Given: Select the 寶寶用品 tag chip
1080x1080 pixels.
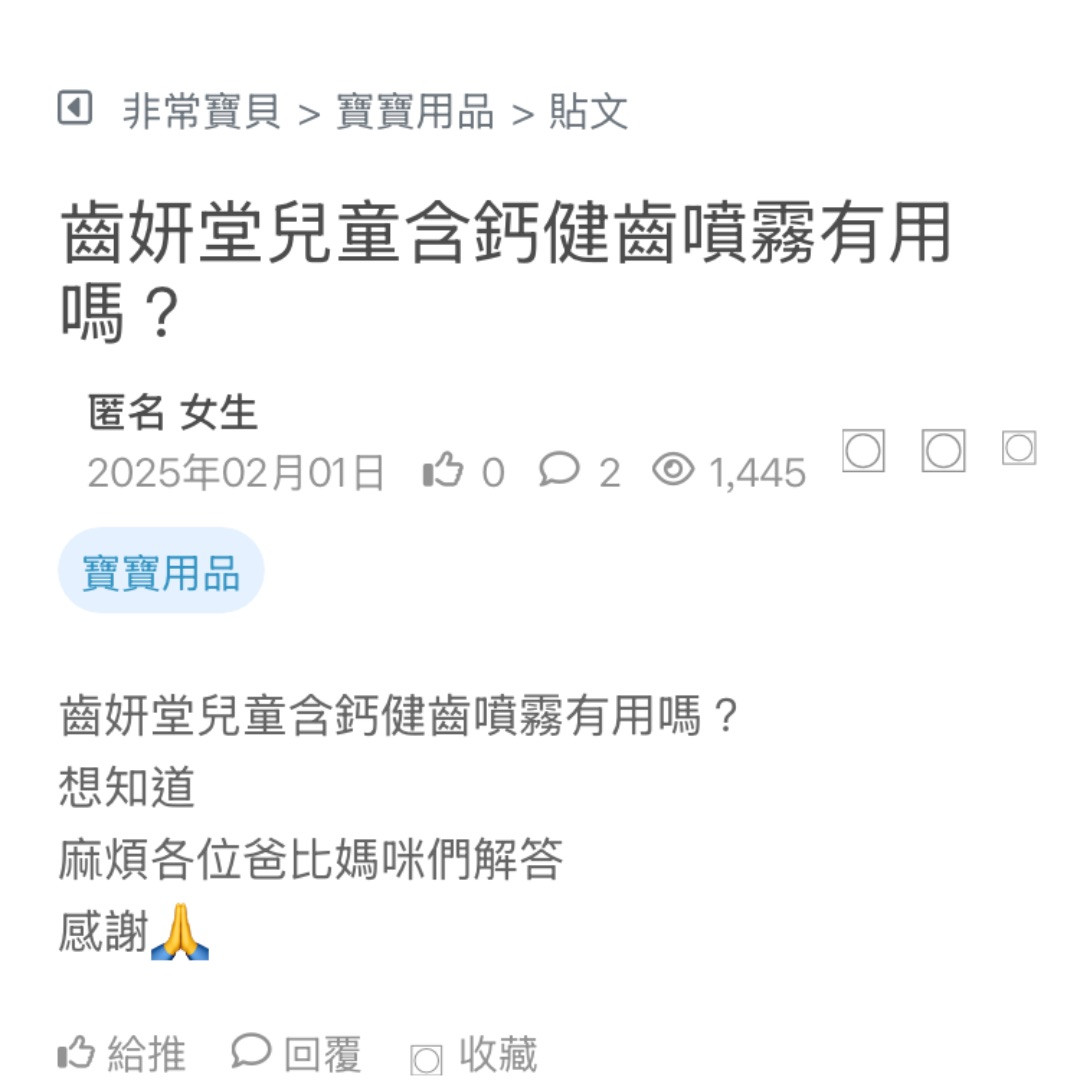Looking at the screenshot, I should (161, 571).
